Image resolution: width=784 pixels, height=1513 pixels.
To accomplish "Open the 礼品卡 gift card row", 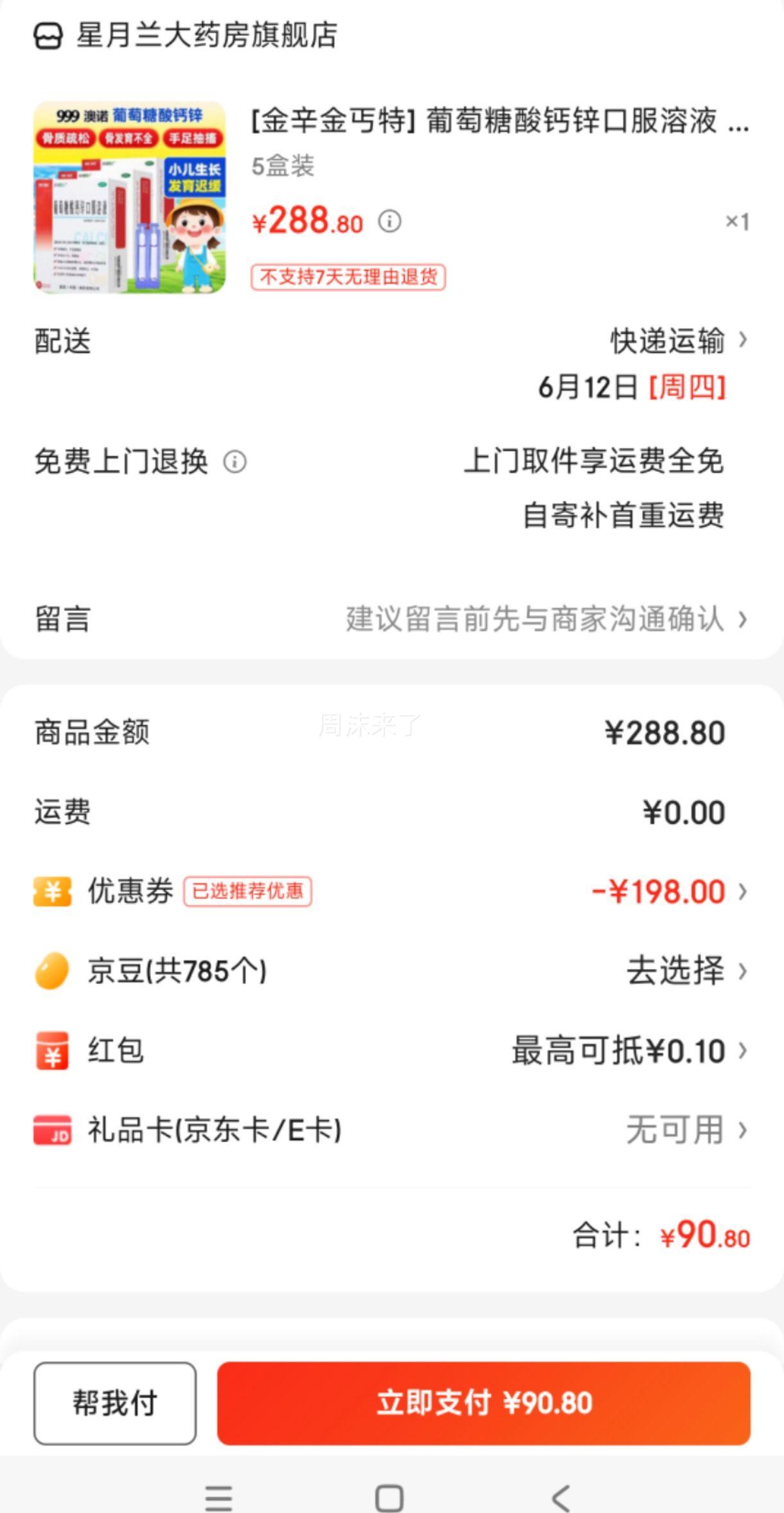I will [685, 1130].
